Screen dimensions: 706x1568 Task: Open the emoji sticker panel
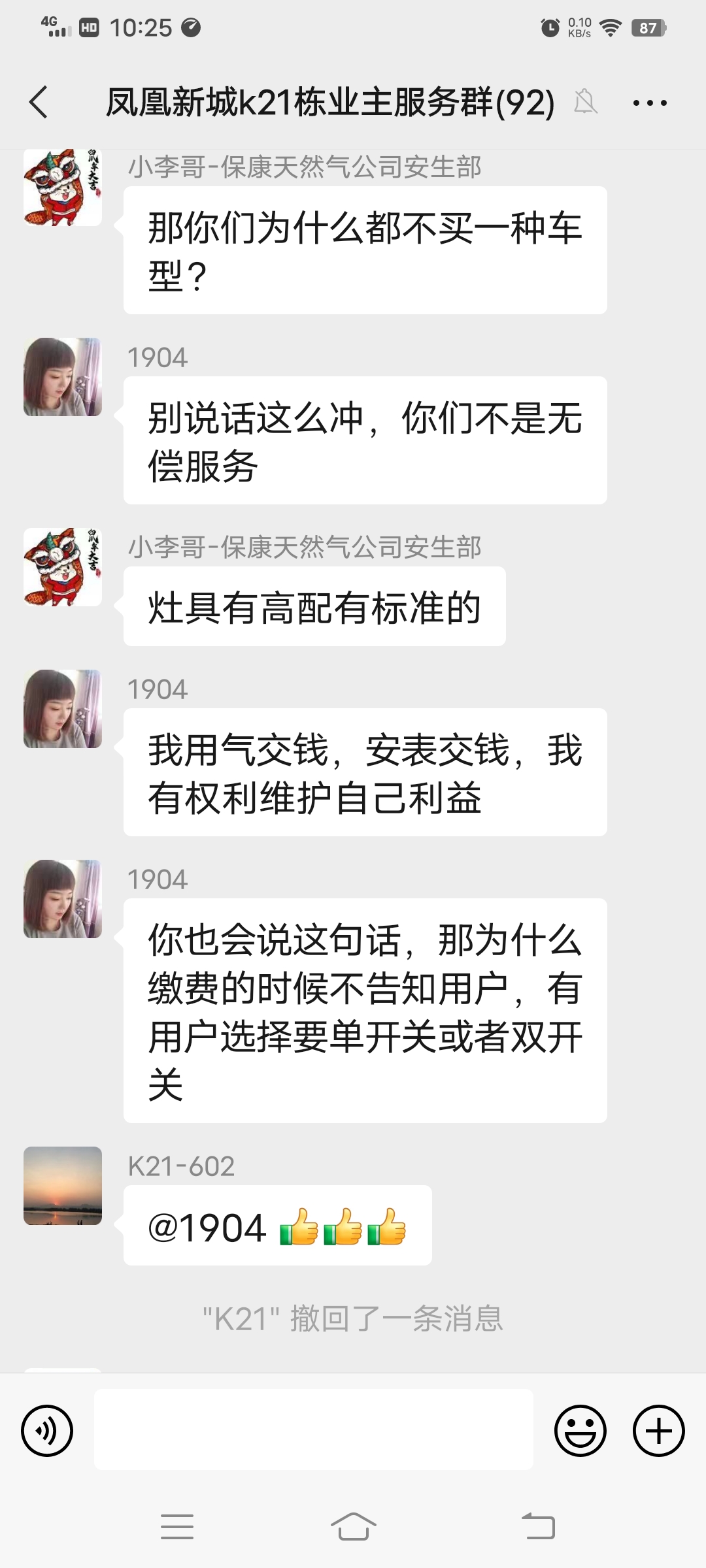pyautogui.click(x=580, y=1430)
